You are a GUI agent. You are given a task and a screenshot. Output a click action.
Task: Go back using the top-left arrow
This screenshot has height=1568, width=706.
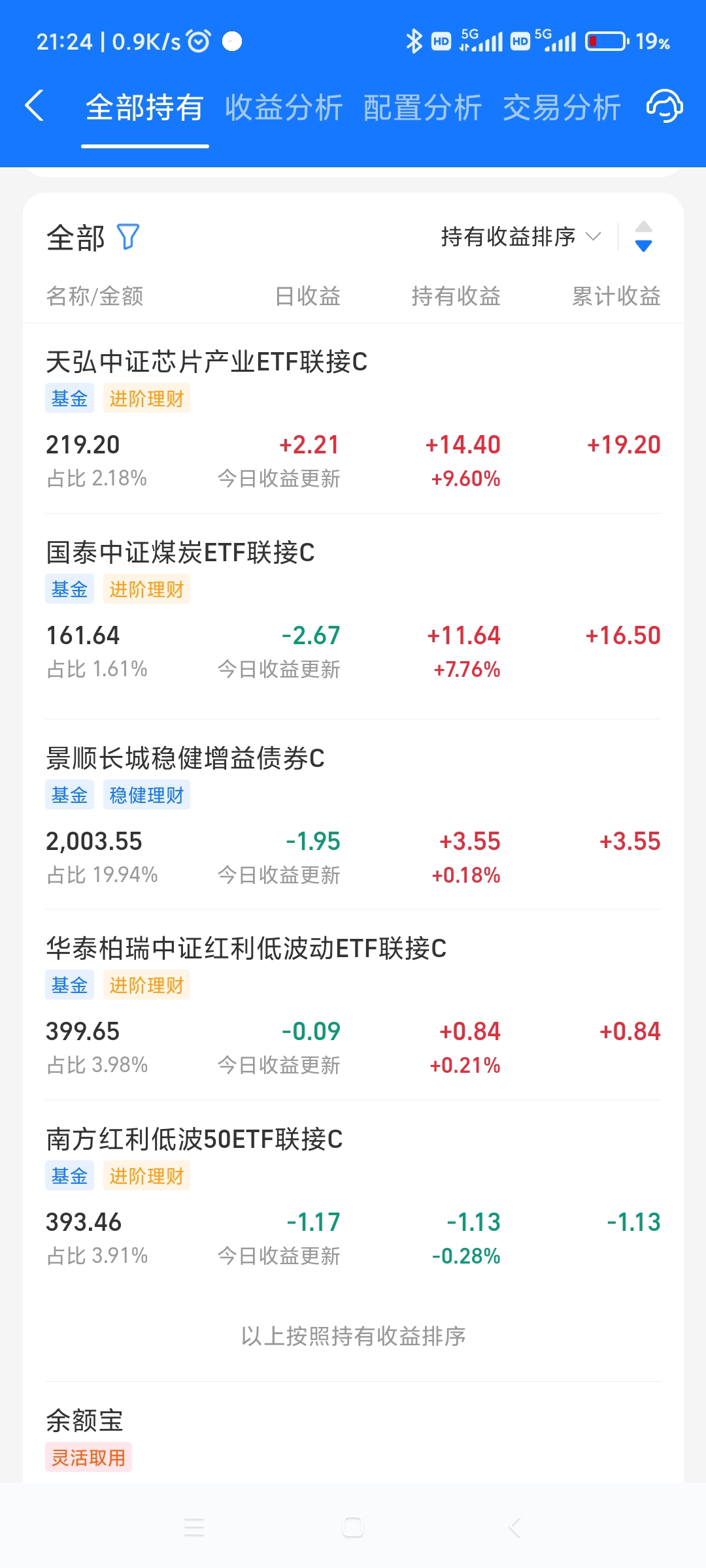[x=34, y=106]
